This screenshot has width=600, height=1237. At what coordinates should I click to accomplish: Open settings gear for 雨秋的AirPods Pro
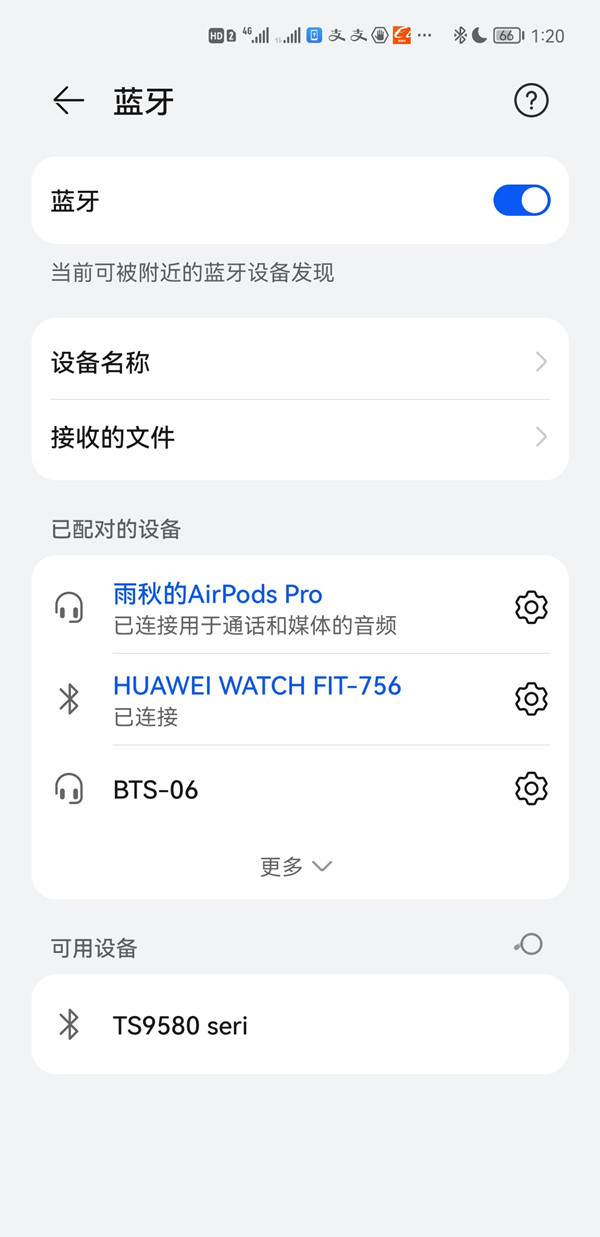pos(531,607)
